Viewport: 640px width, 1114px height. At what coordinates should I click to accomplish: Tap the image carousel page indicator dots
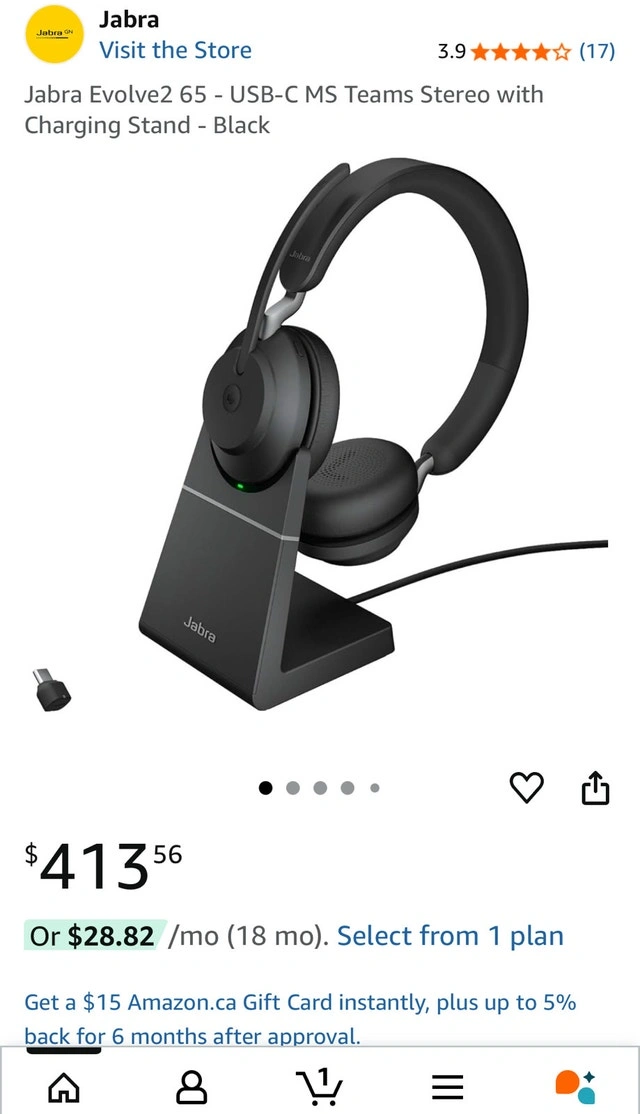tap(319, 788)
